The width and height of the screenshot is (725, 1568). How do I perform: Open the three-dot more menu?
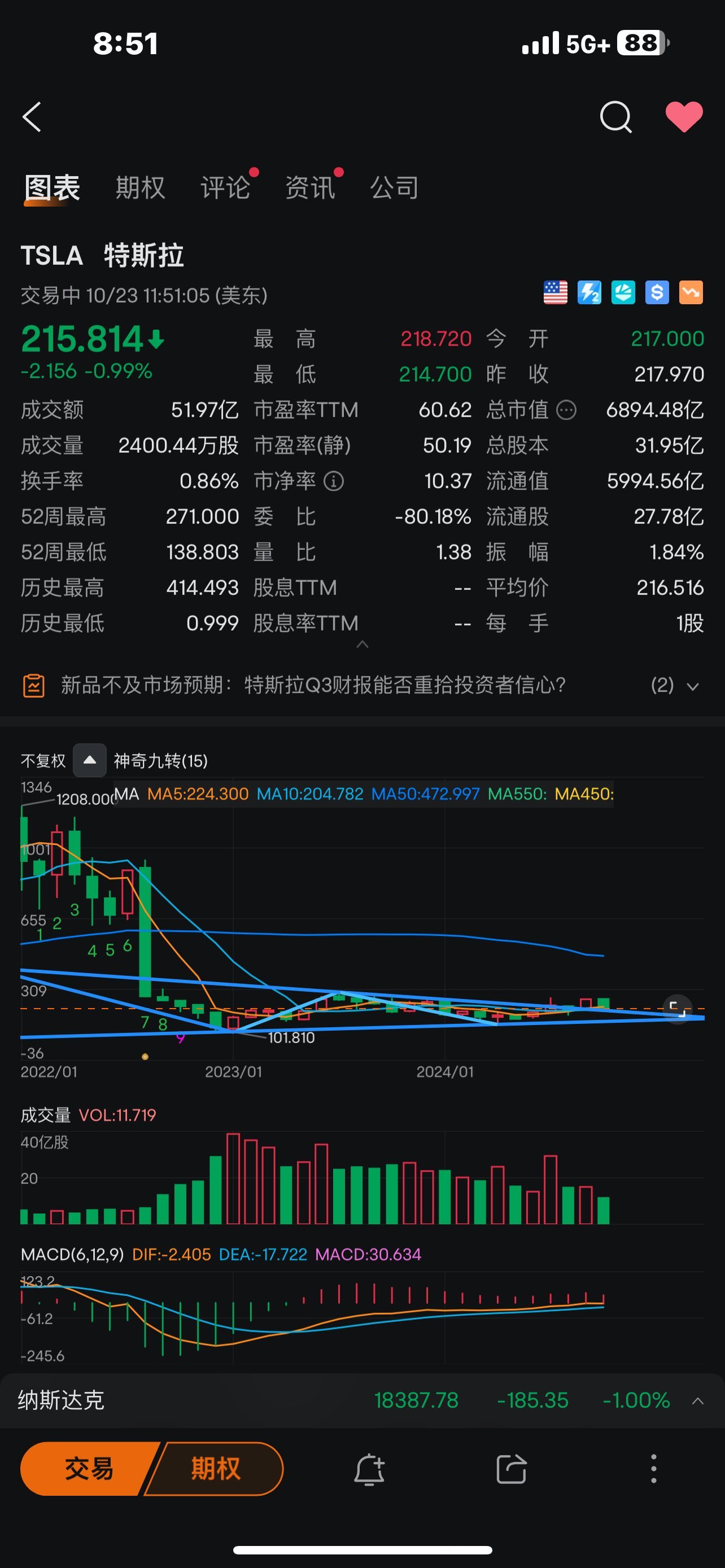click(x=654, y=1469)
